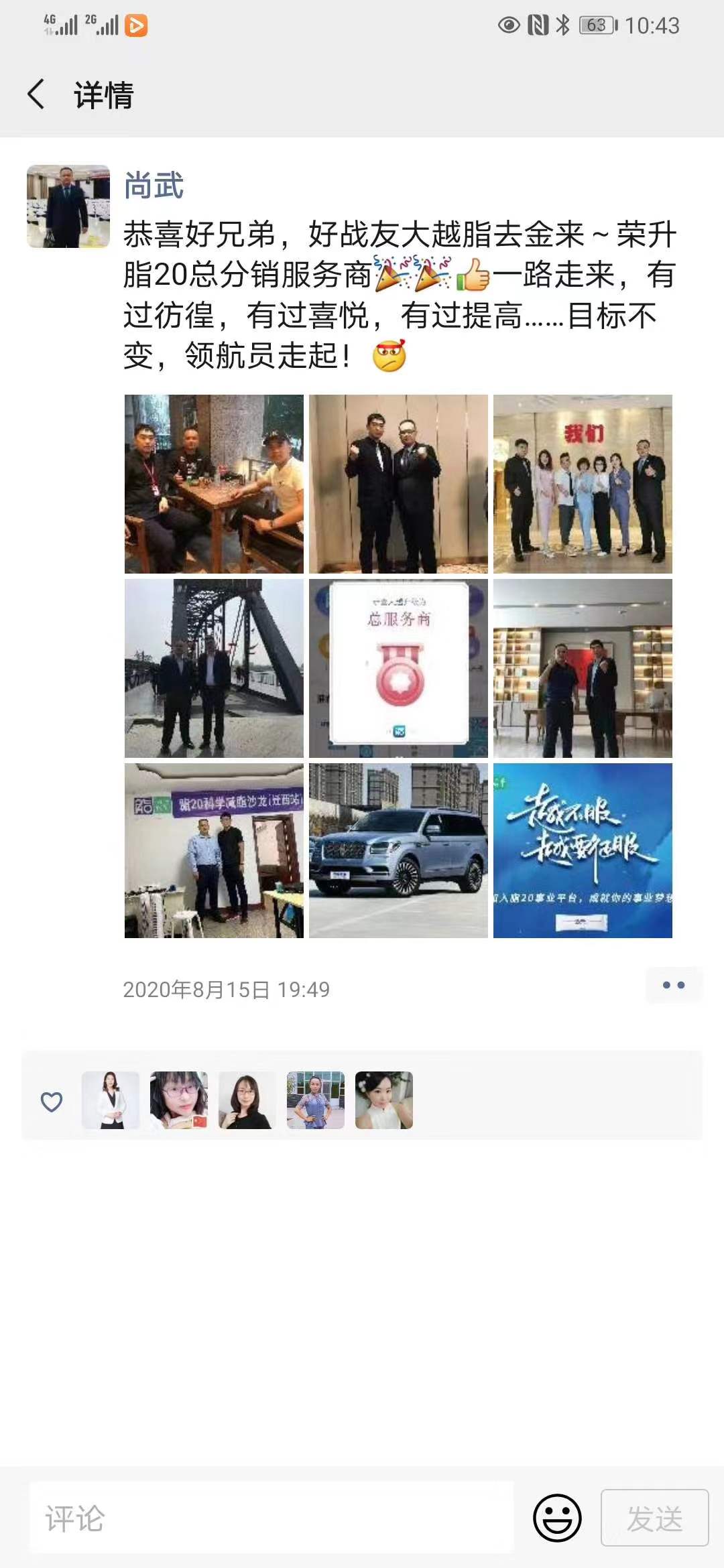View photo of men by the bridge
This screenshot has width=724, height=1568.
(214, 668)
